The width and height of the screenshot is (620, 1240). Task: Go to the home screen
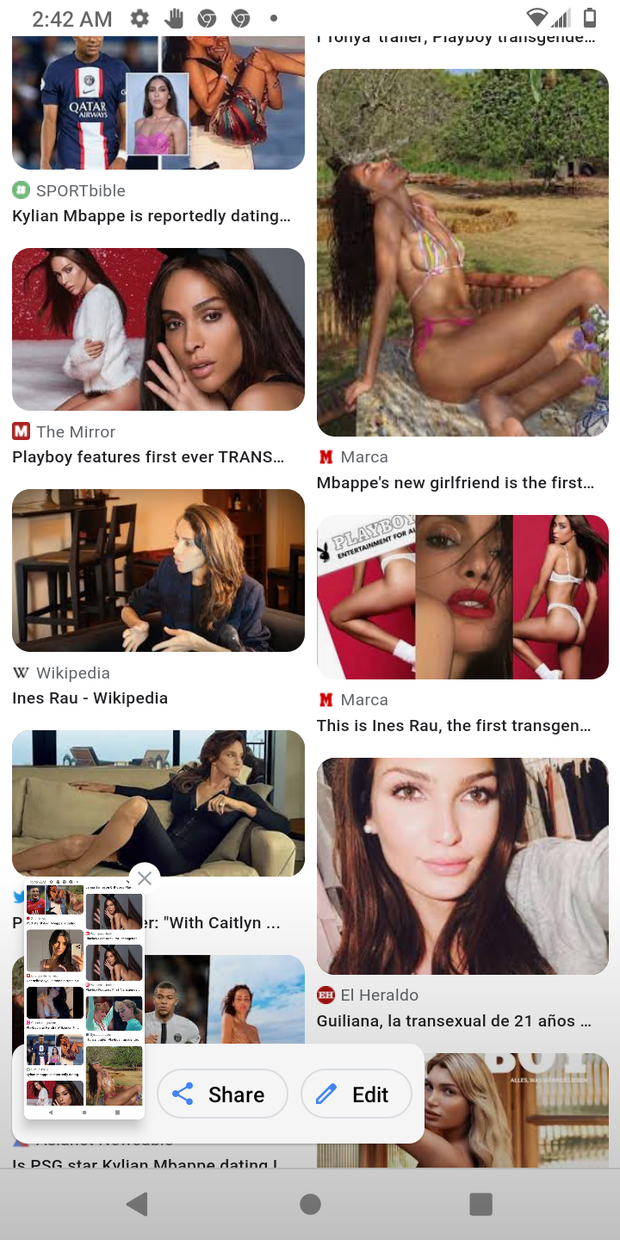(x=310, y=1204)
